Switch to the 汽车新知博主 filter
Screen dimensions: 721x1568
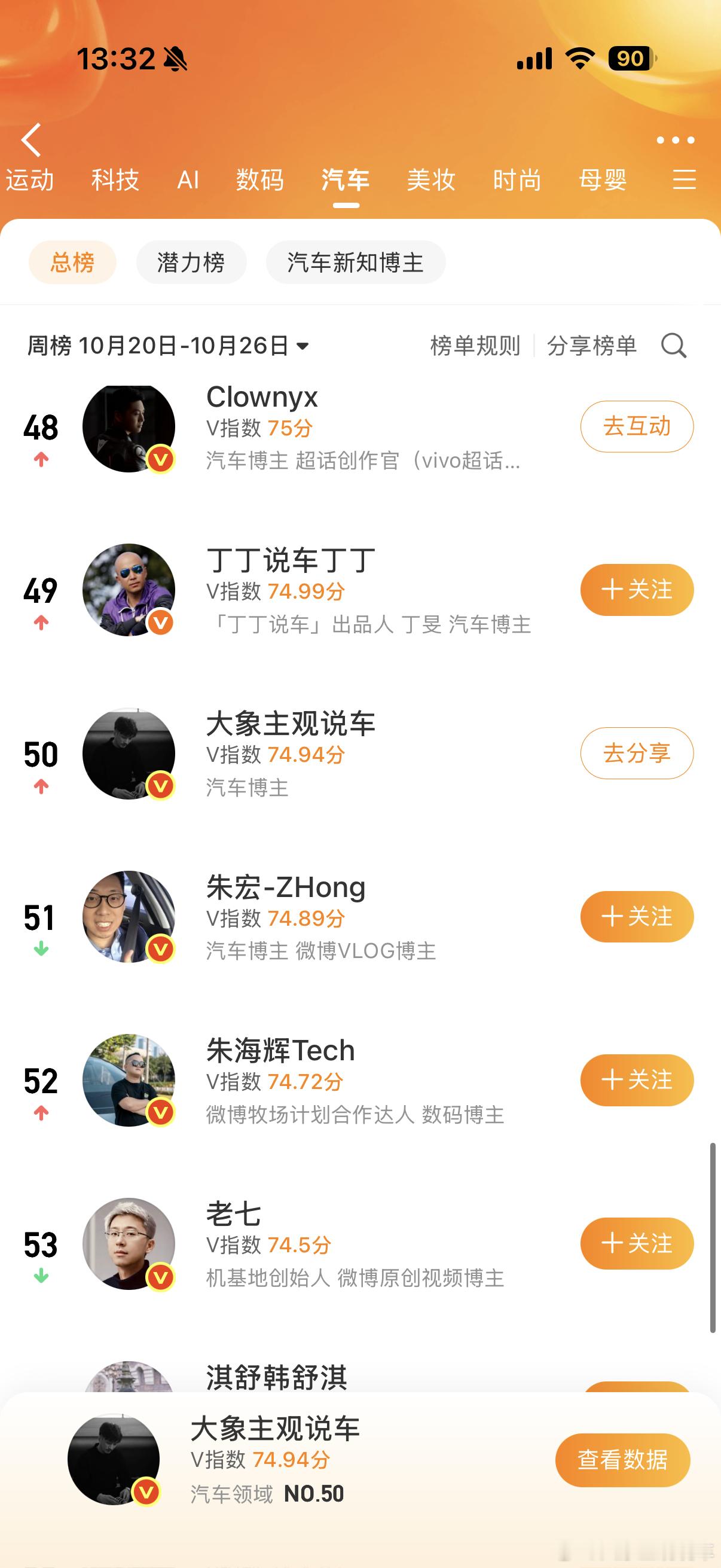click(355, 262)
